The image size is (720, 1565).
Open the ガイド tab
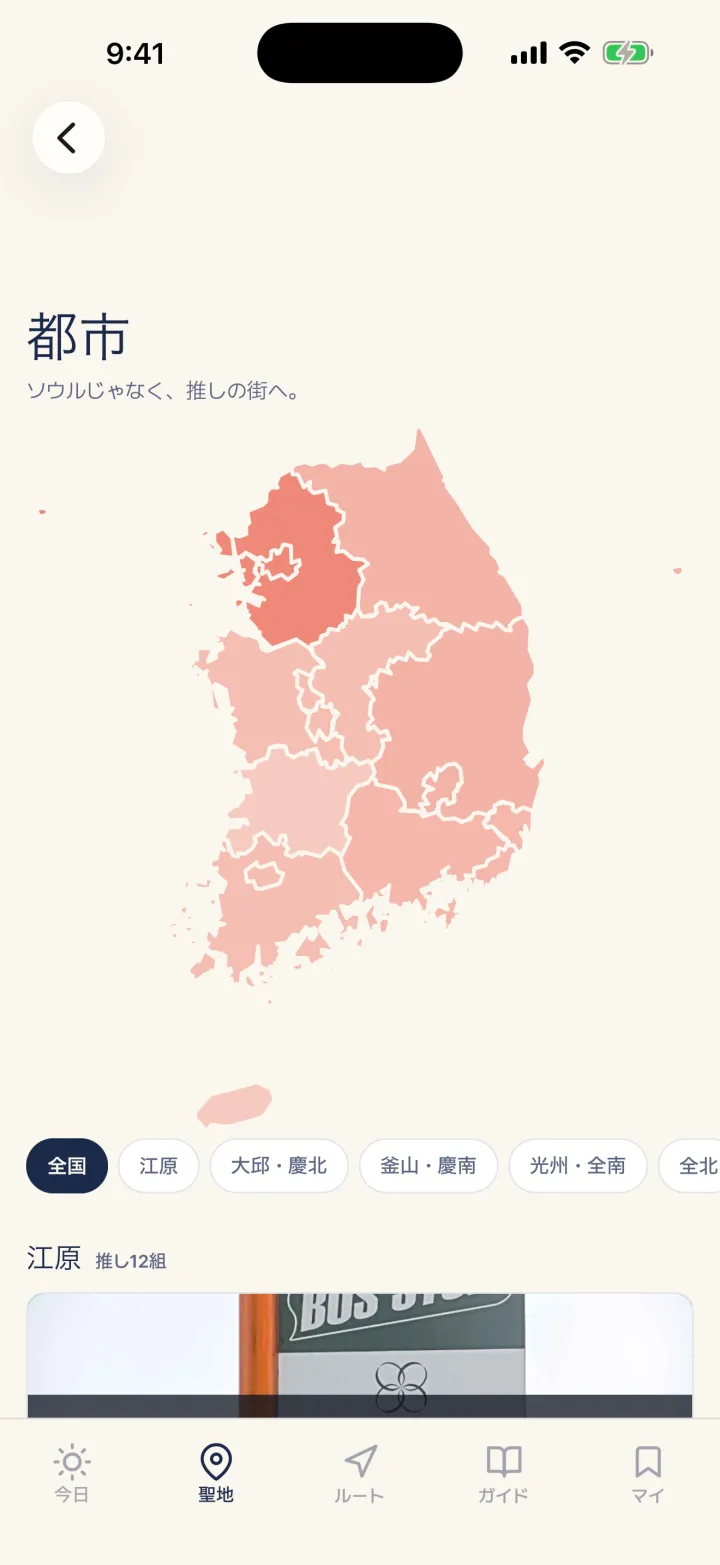[504, 1475]
